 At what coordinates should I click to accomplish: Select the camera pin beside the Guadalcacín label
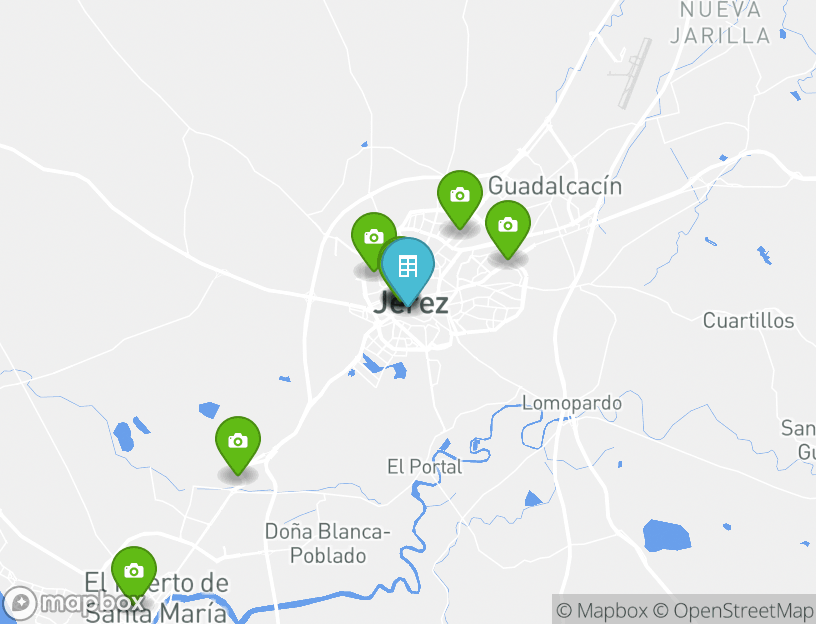459,195
